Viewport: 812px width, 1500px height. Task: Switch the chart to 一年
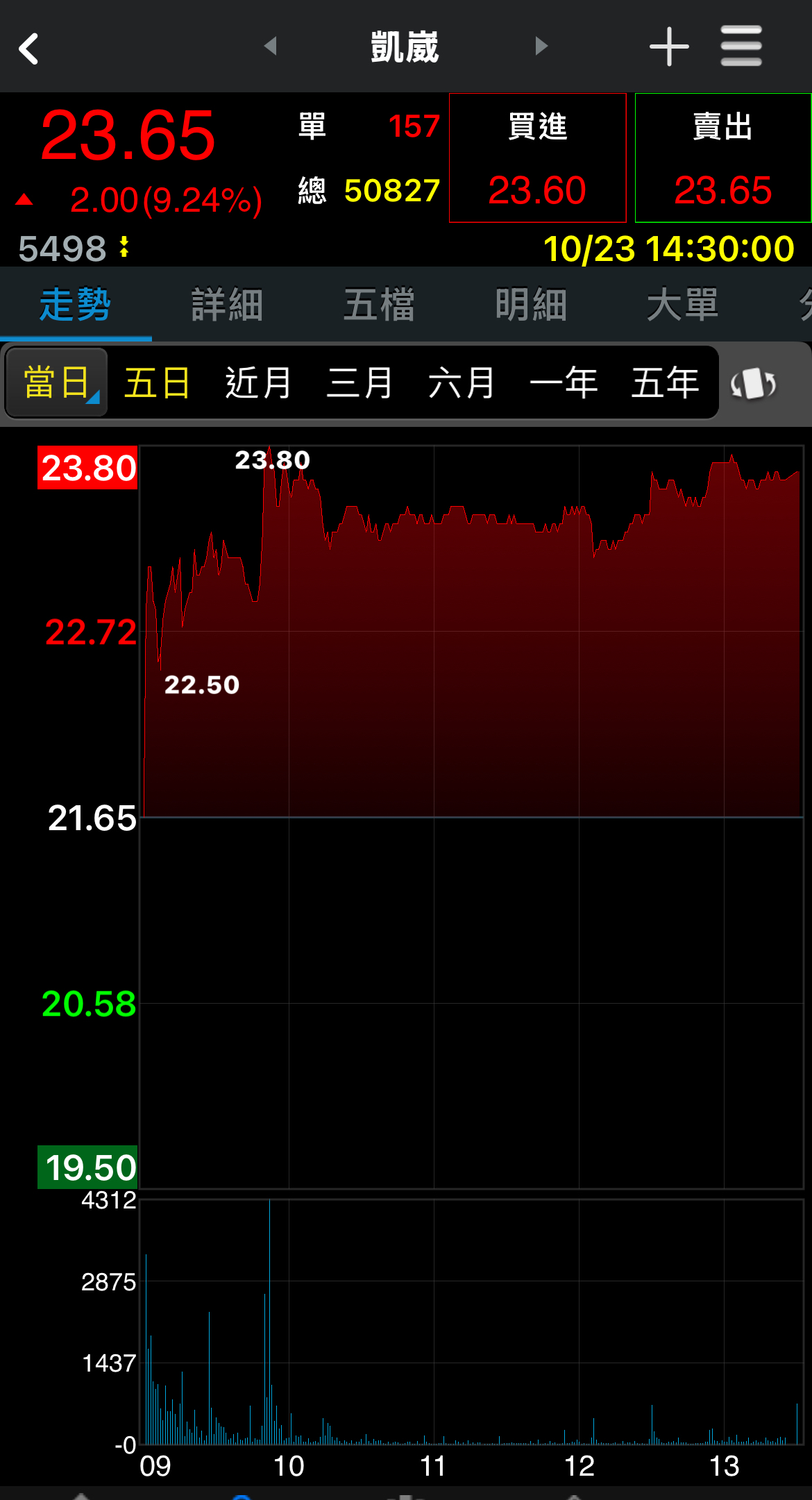click(563, 382)
